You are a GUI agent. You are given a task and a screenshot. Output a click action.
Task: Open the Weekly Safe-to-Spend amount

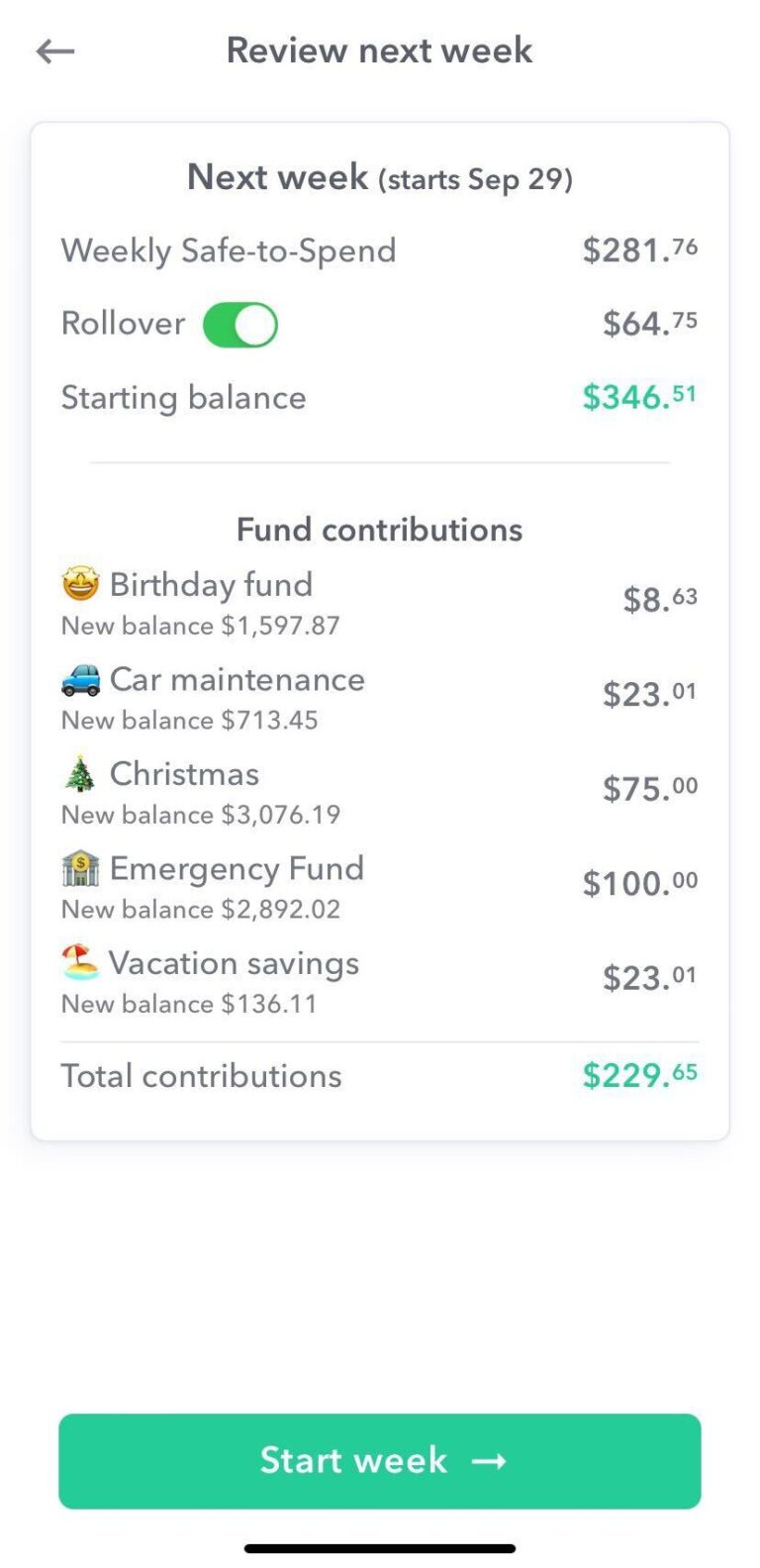click(639, 249)
